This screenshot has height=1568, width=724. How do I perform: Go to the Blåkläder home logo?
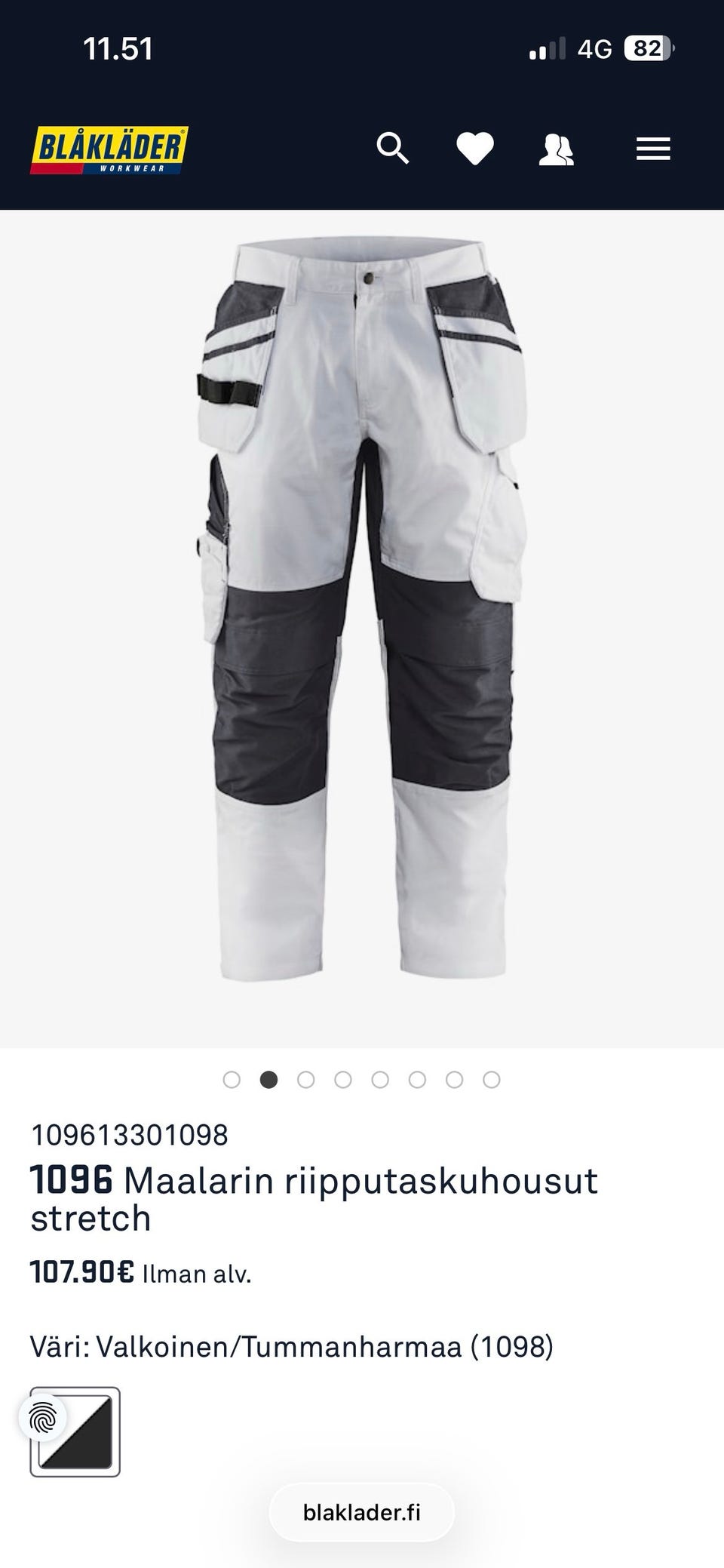[x=109, y=149]
